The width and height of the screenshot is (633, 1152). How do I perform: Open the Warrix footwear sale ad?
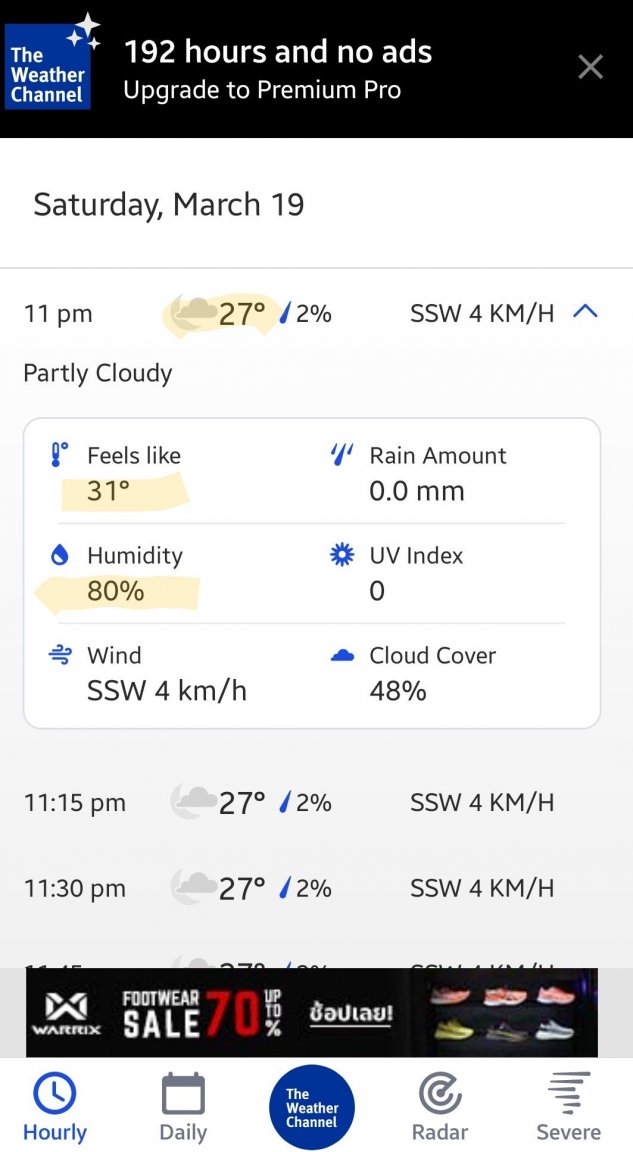(312, 1013)
